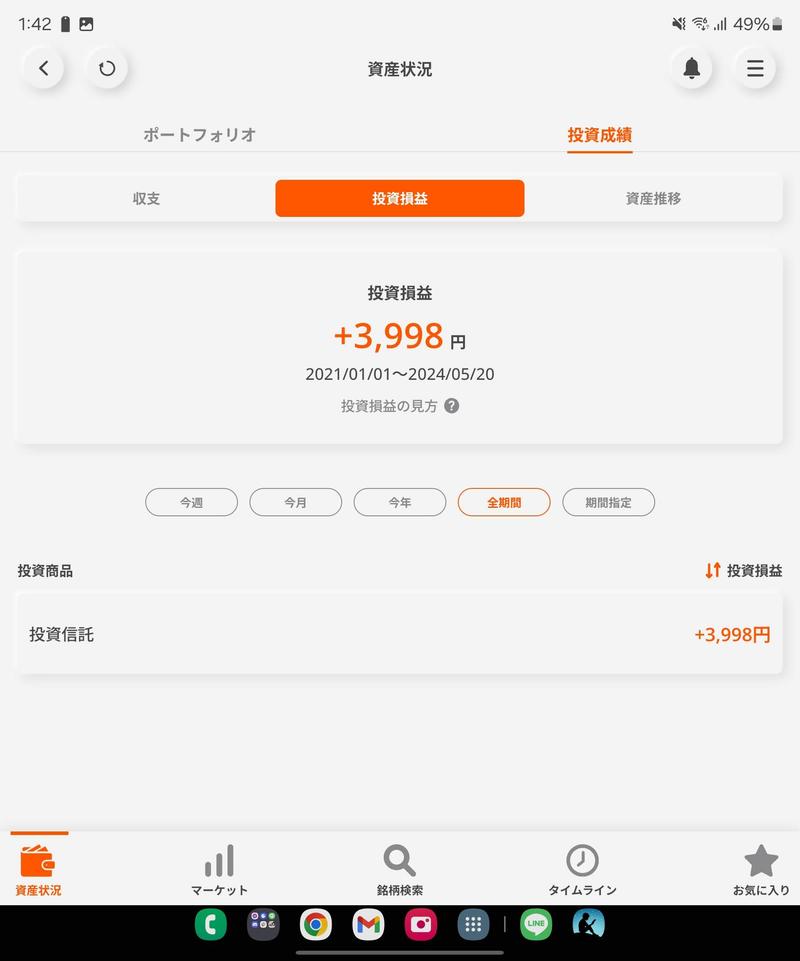Image resolution: width=800 pixels, height=961 pixels.
Task: Go back using the top-left arrow
Action: [43, 69]
